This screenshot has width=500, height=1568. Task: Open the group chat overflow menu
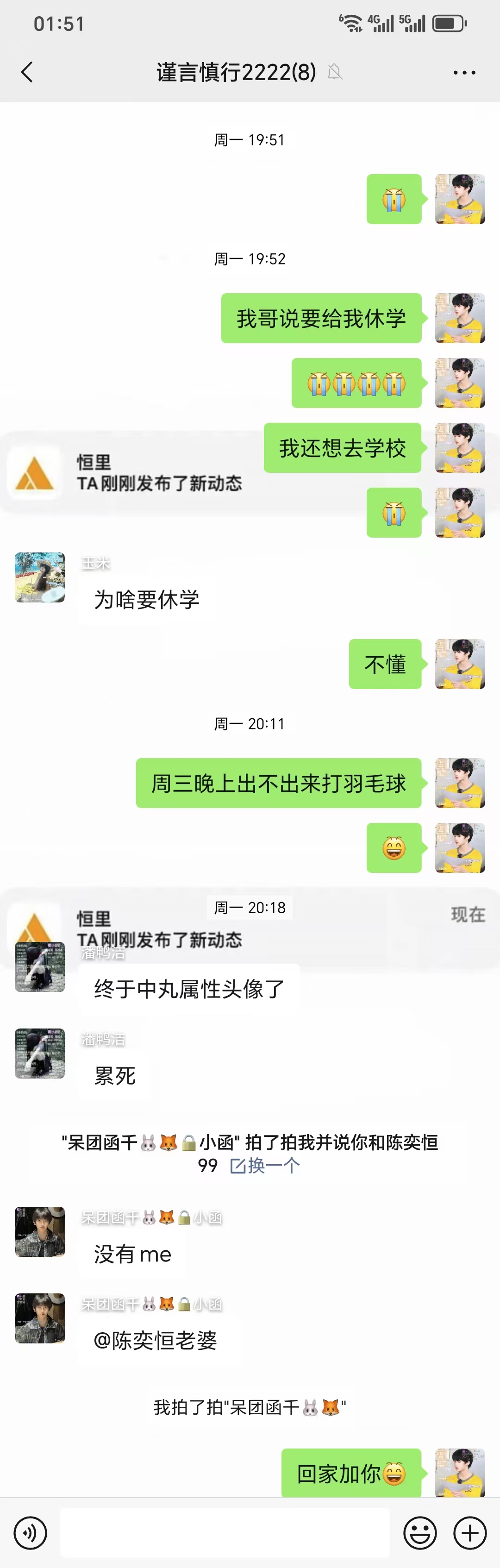point(464,72)
